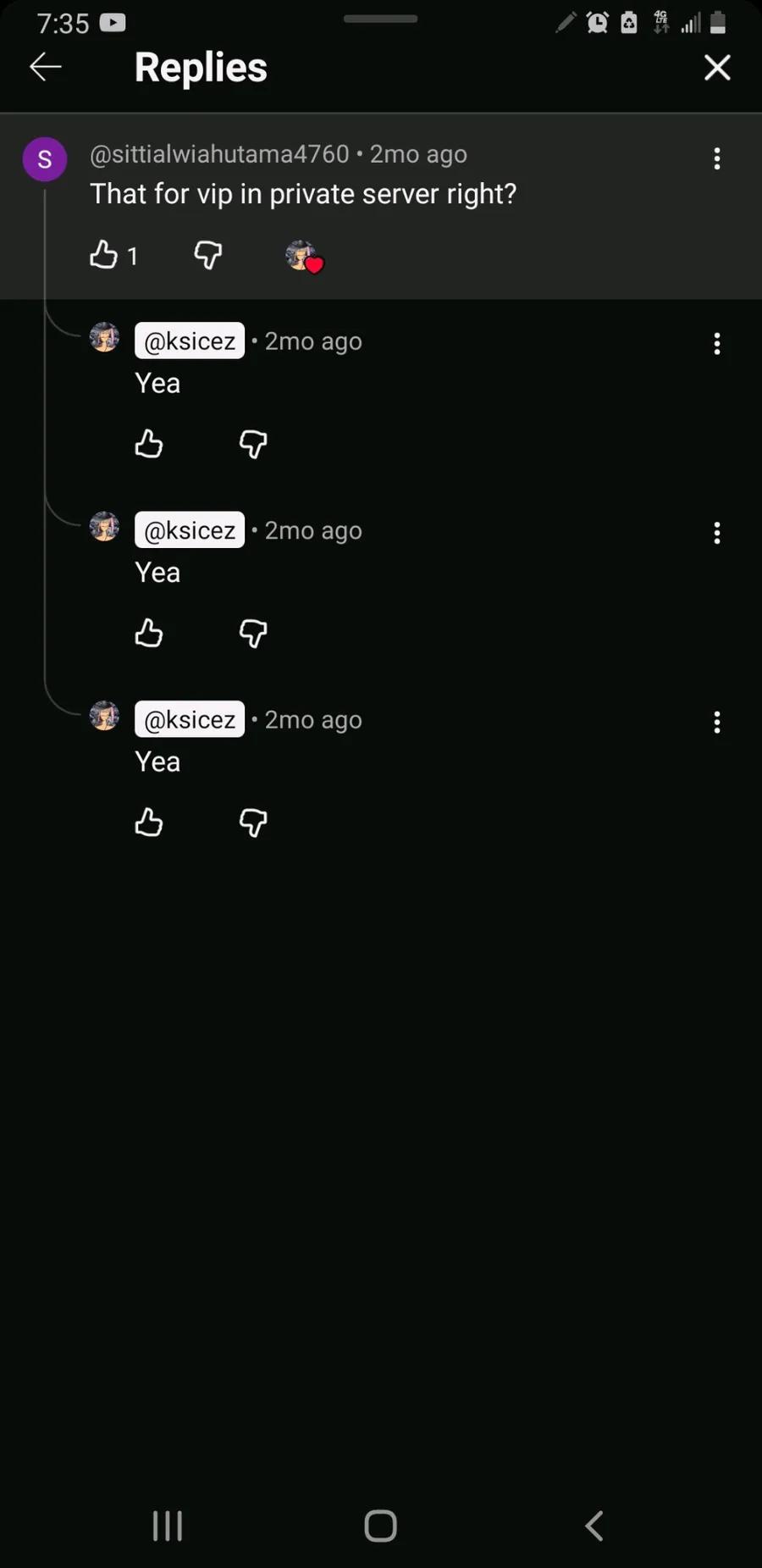
Task: Open options for the first @ksicez reply
Action: click(x=716, y=343)
